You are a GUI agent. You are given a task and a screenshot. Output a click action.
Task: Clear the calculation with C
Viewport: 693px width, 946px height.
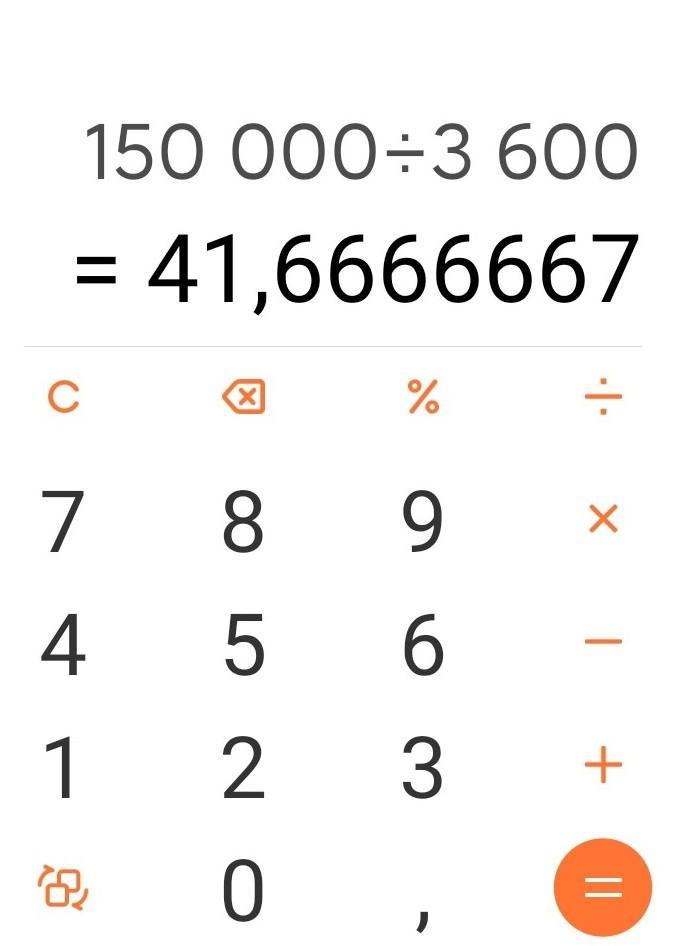[x=63, y=398]
